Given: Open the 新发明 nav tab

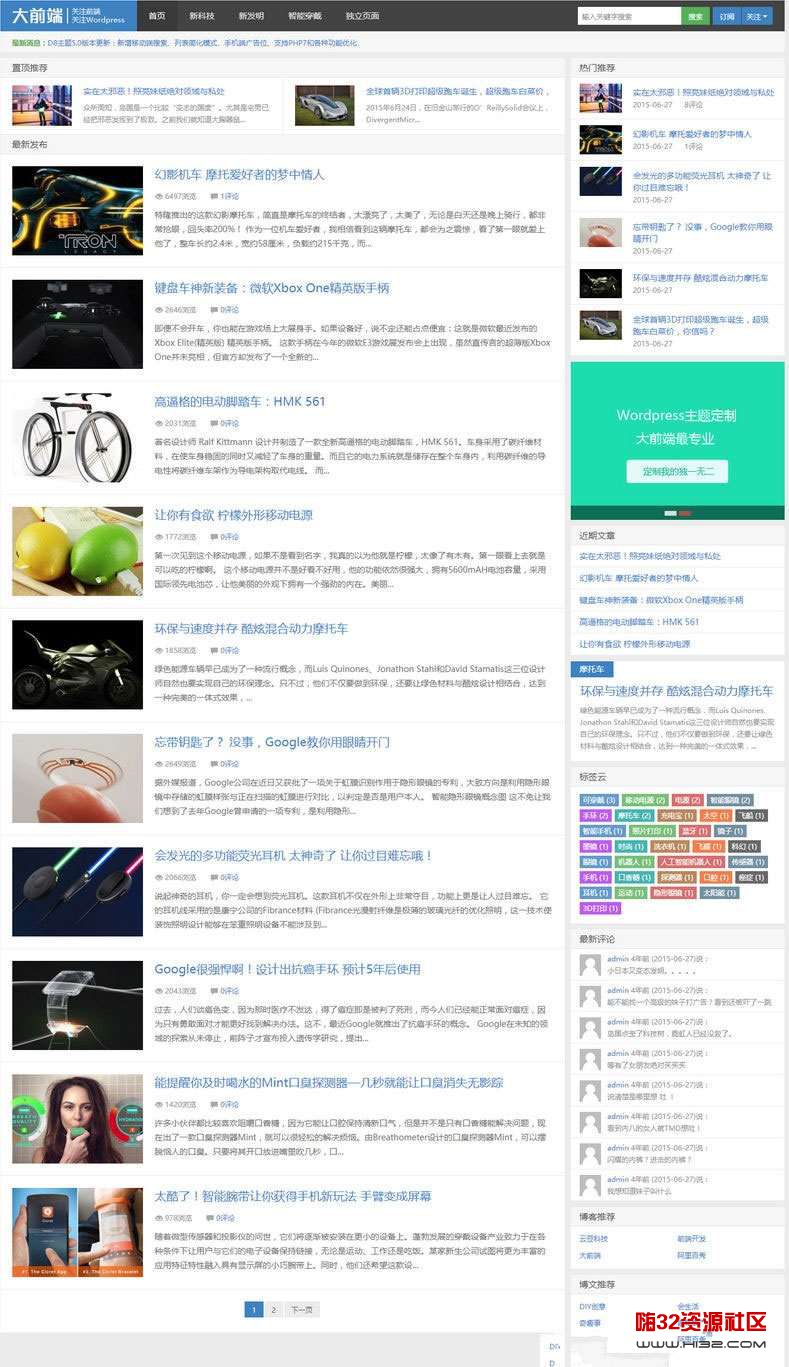Looking at the screenshot, I should (x=251, y=16).
